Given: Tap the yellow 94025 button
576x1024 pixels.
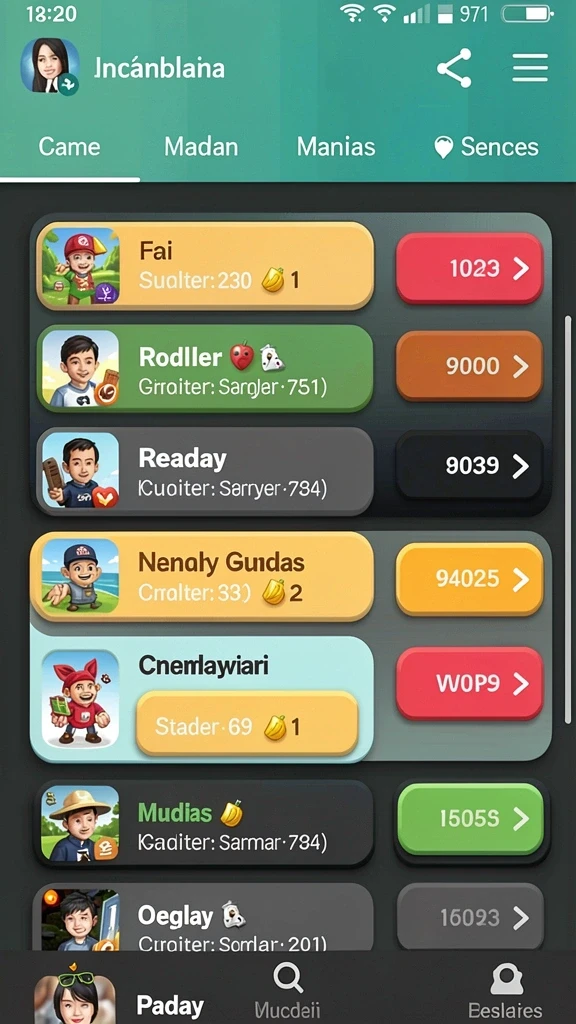Looking at the screenshot, I should [470, 579].
